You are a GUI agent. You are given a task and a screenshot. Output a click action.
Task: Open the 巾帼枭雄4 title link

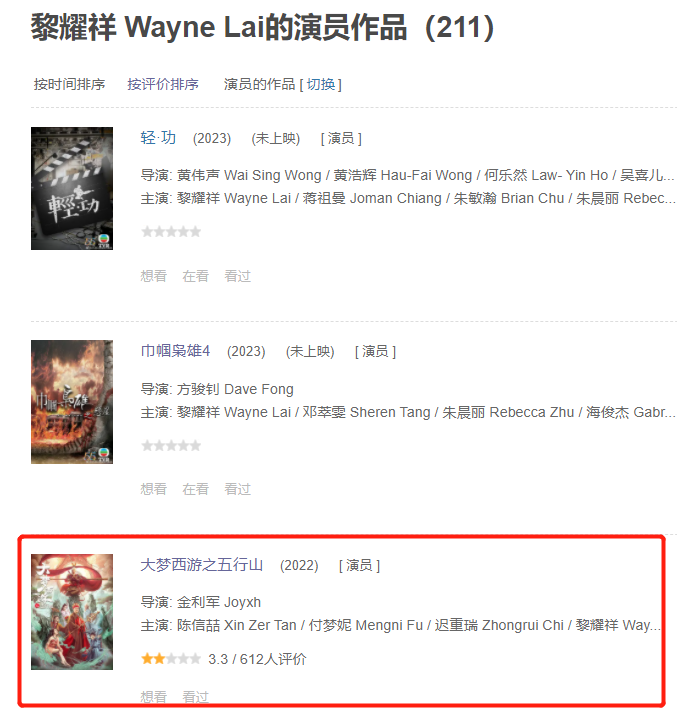175,351
